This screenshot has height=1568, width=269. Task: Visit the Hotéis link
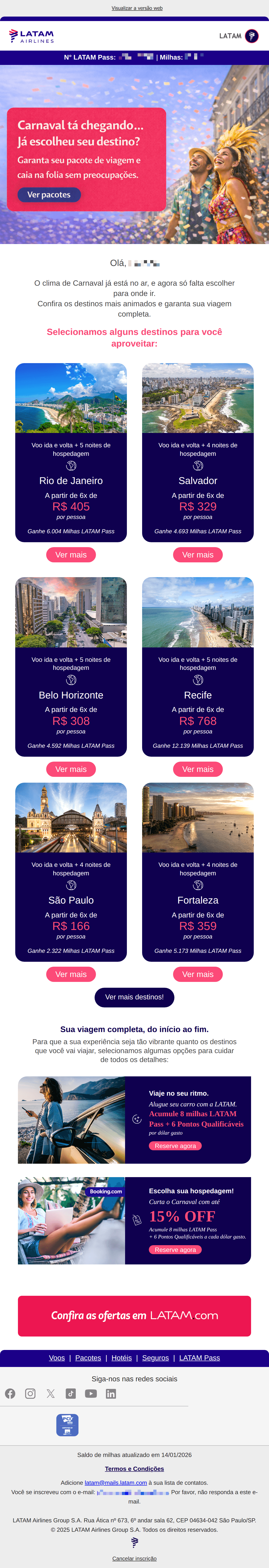[x=121, y=1358]
